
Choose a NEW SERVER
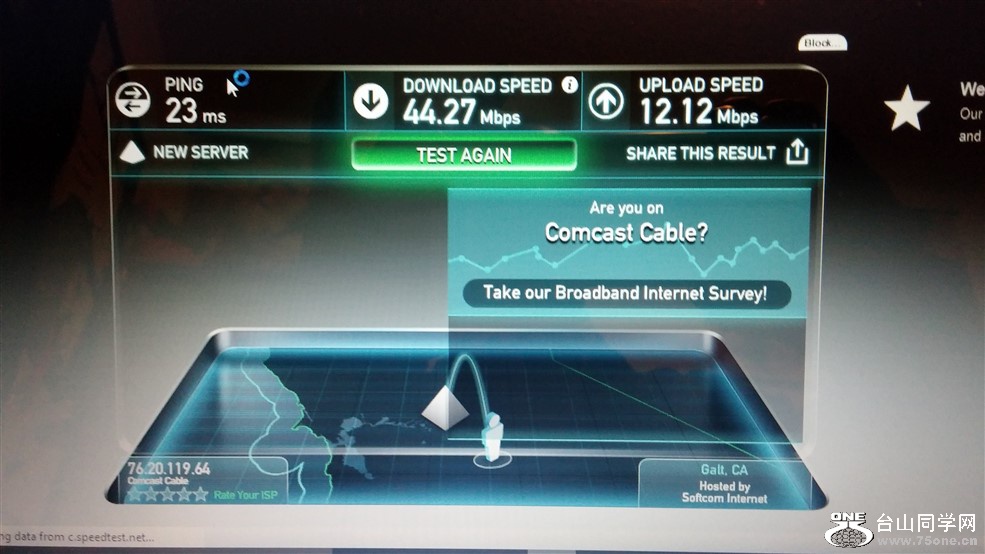click(x=184, y=153)
